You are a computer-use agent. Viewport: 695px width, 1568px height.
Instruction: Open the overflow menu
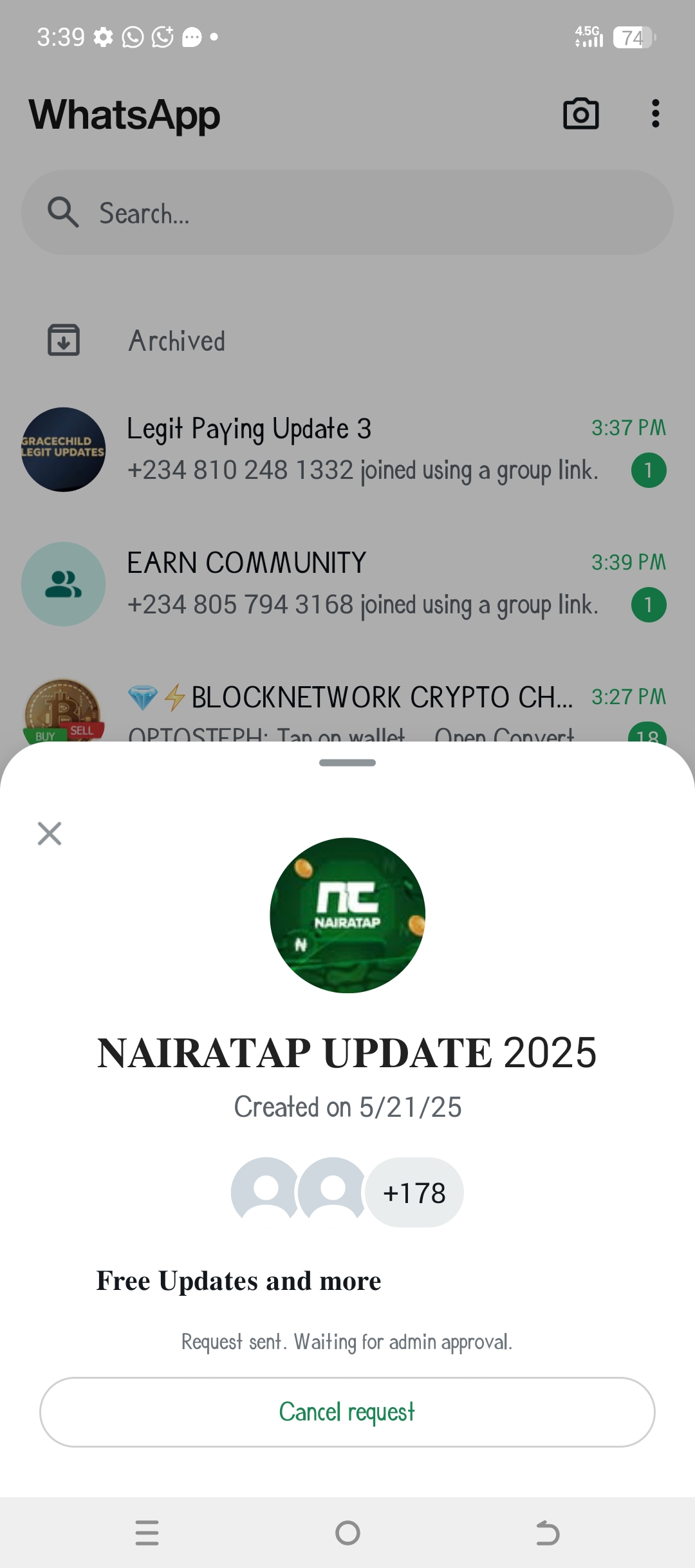click(655, 114)
